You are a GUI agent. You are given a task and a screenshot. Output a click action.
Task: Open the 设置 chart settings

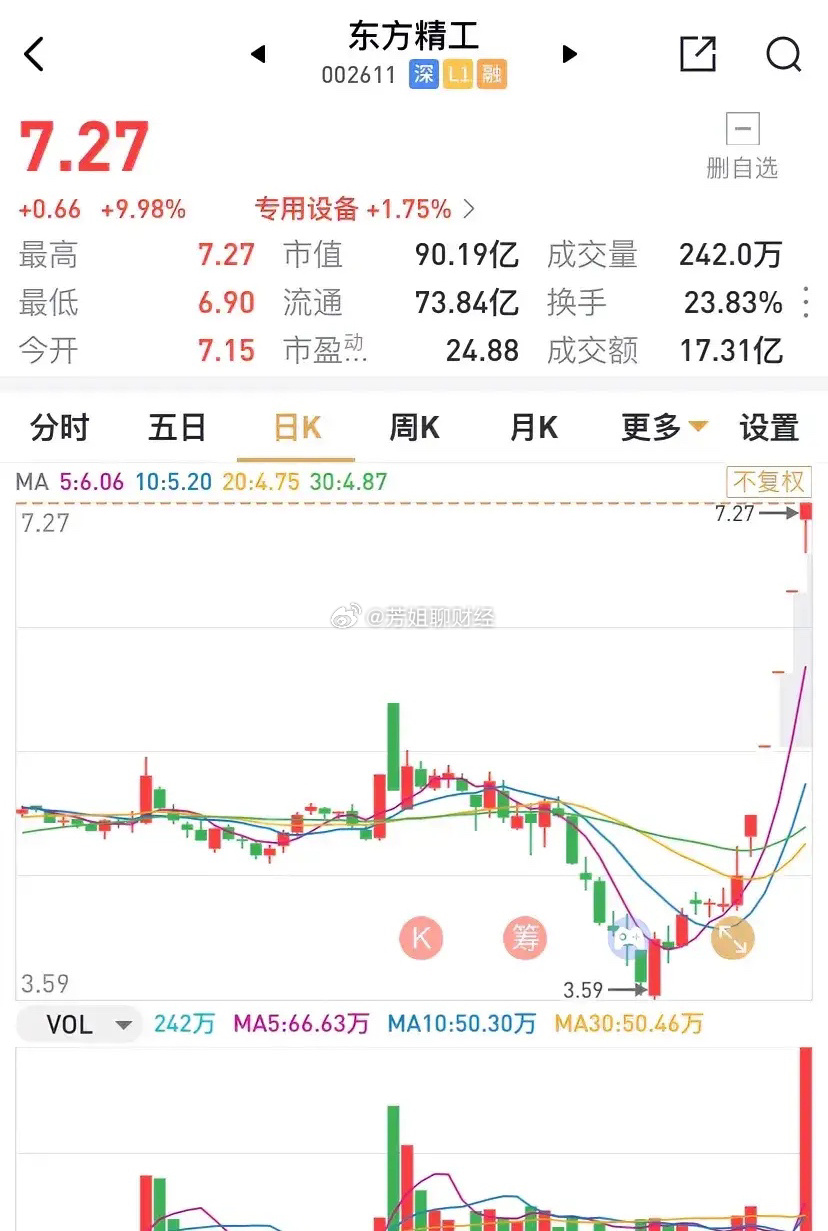(768, 427)
